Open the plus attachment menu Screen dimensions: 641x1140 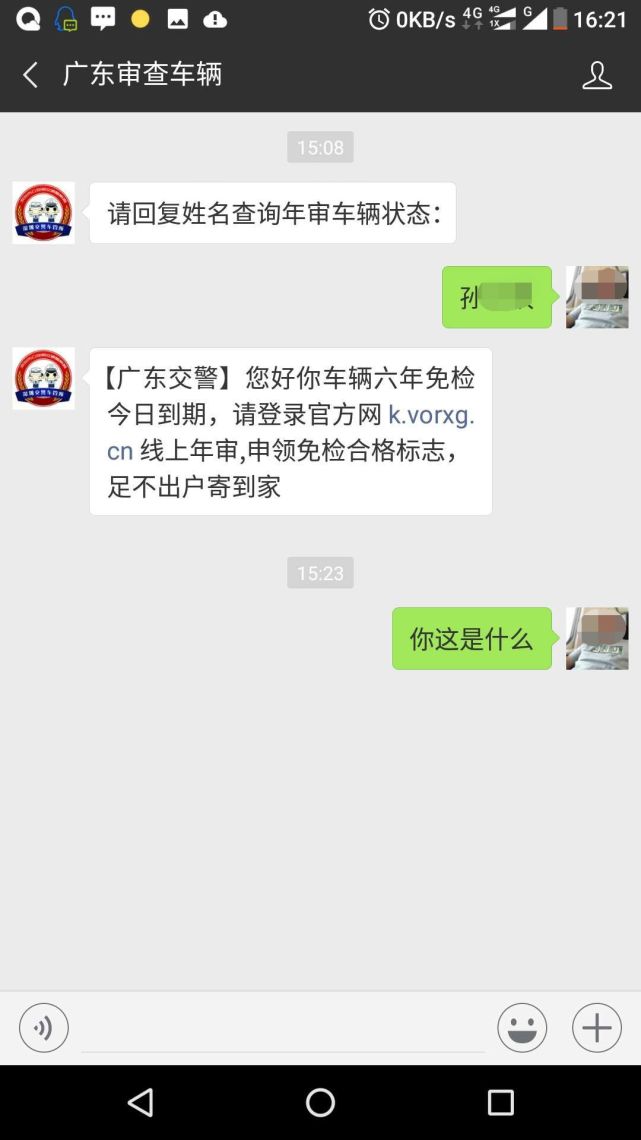[597, 1028]
